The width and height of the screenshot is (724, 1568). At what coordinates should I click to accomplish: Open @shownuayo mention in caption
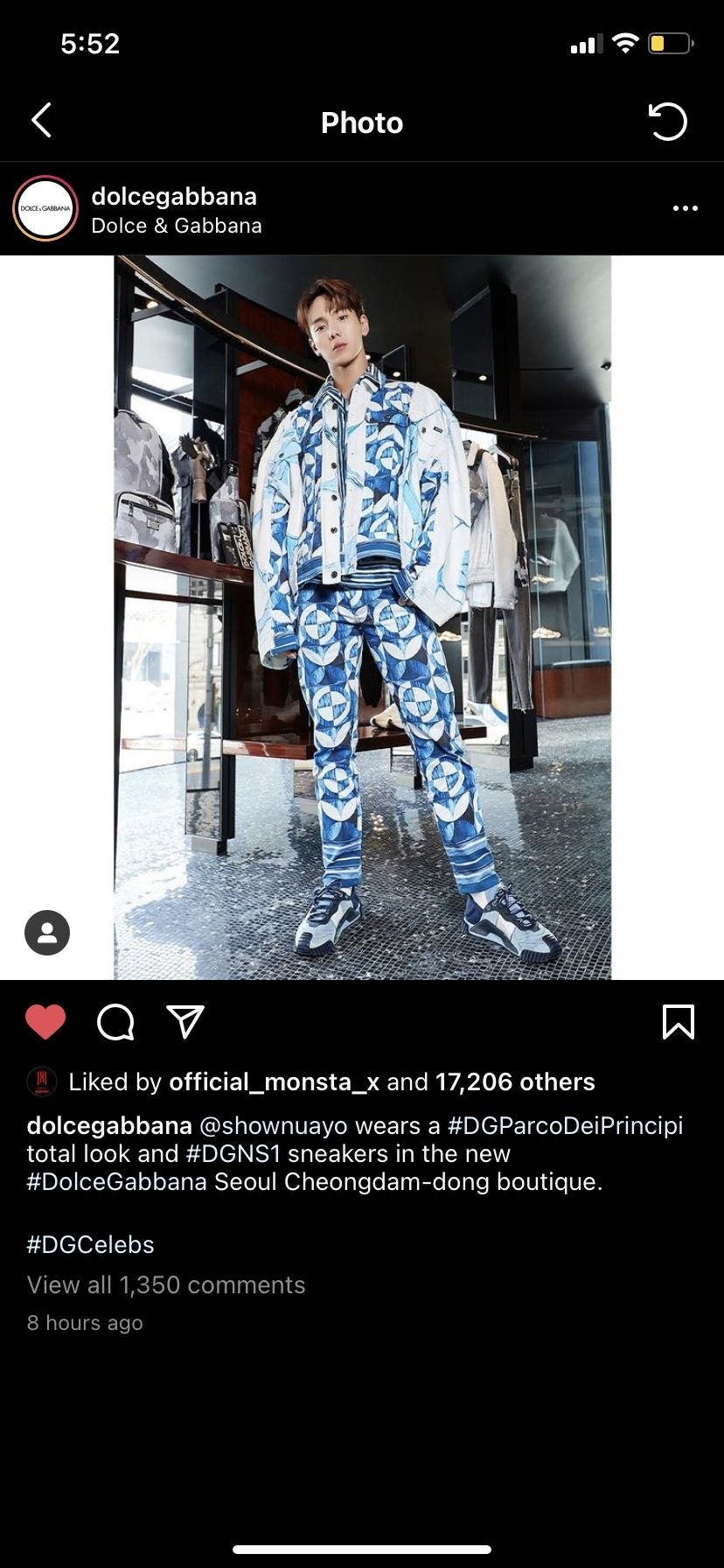(x=274, y=1125)
